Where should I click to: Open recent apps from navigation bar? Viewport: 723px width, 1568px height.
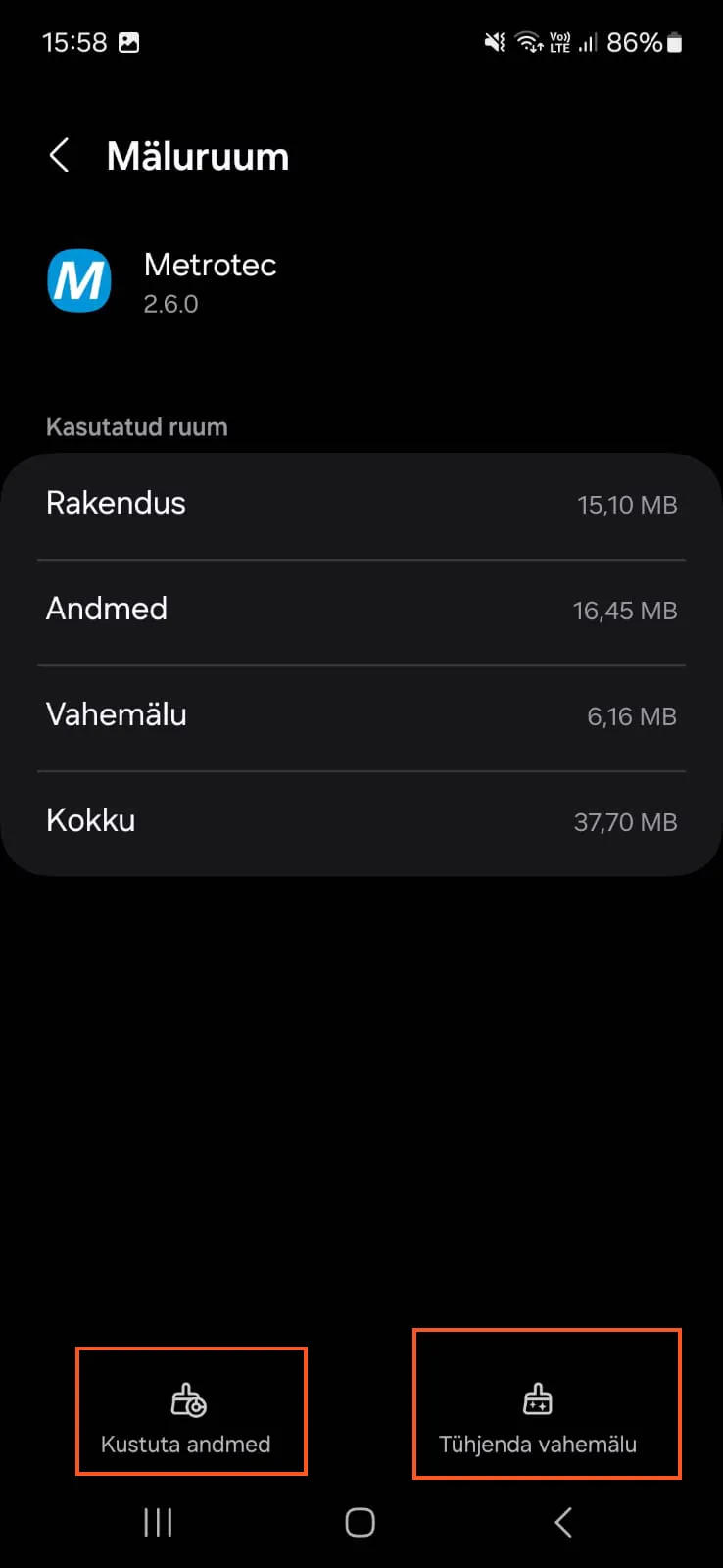(x=158, y=1522)
